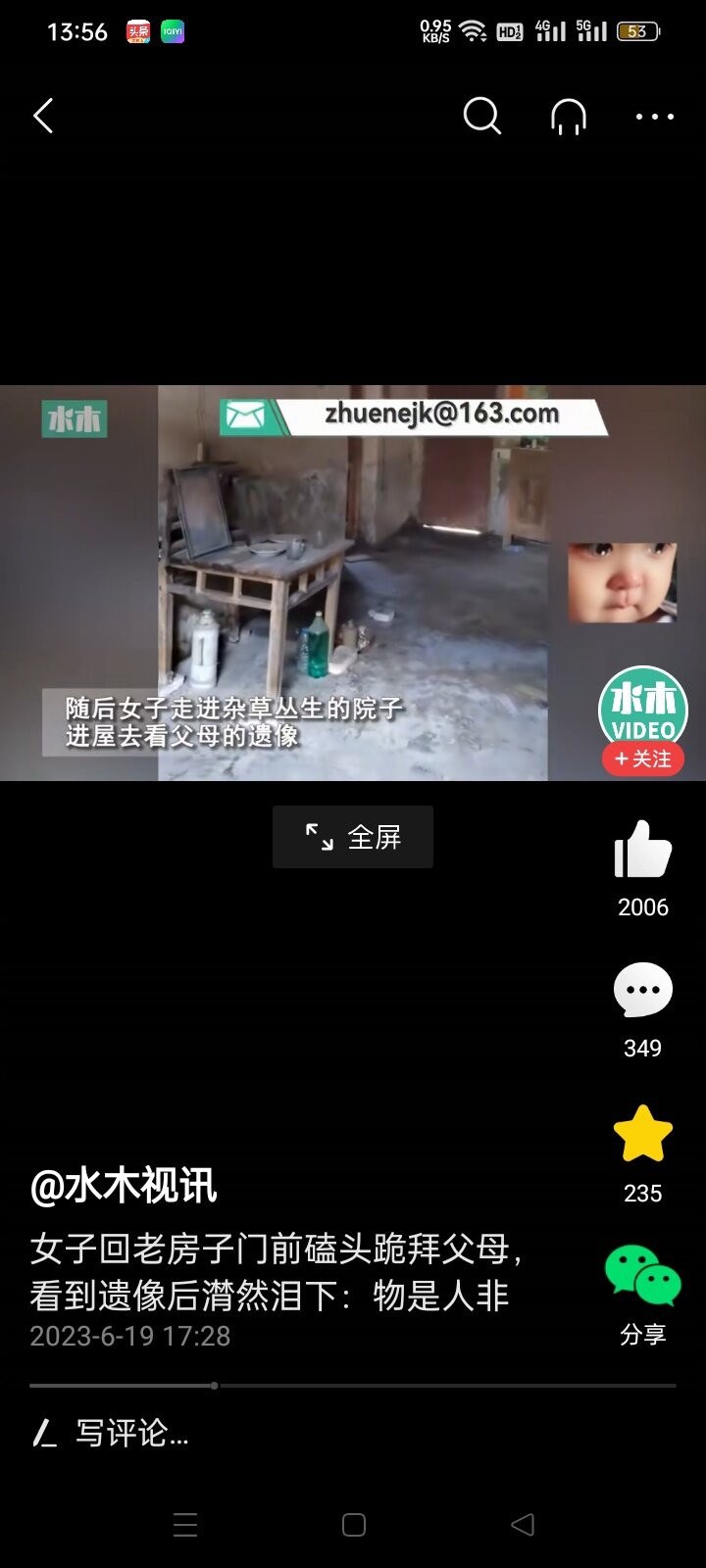Tap the headphone listen icon

click(569, 117)
